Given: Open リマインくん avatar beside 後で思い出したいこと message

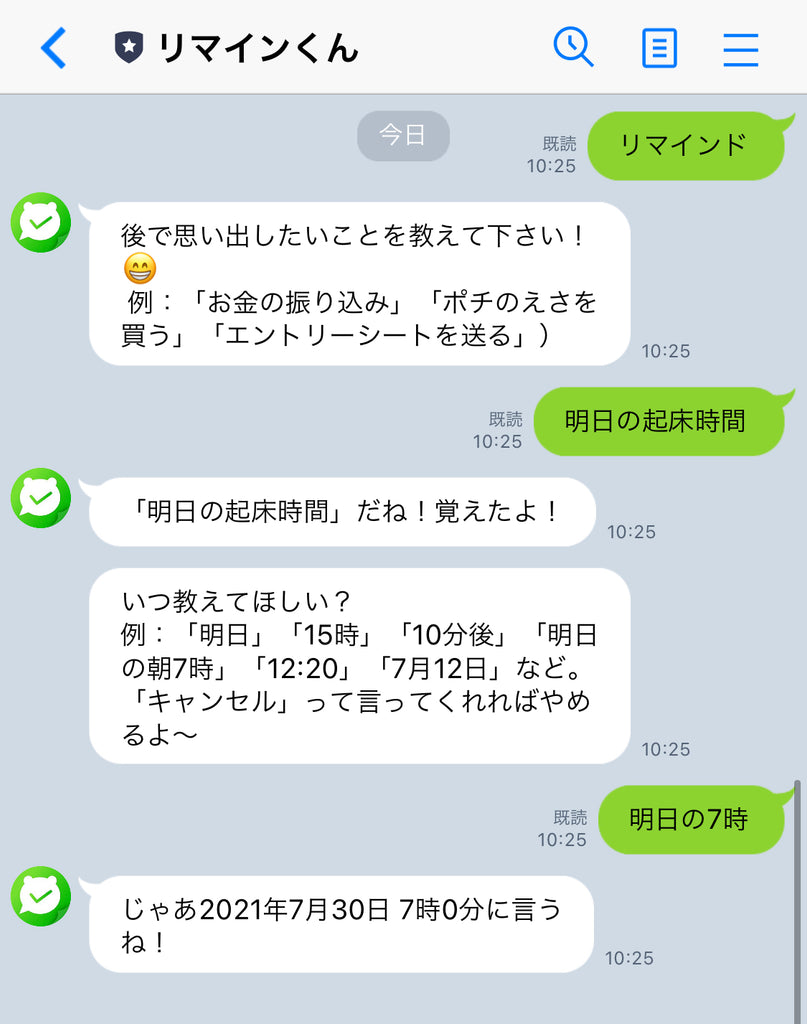Looking at the screenshot, I should (41, 222).
